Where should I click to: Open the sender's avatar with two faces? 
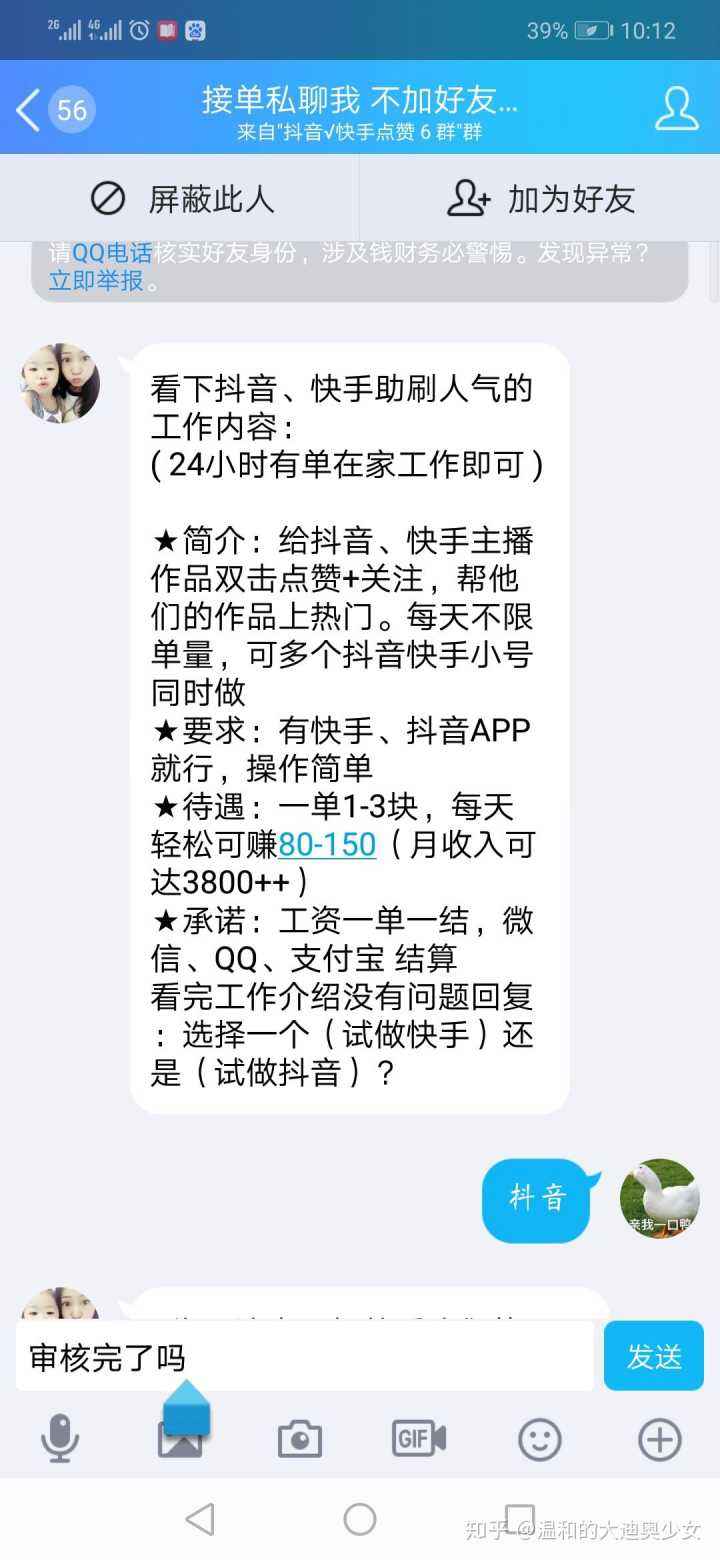click(61, 383)
